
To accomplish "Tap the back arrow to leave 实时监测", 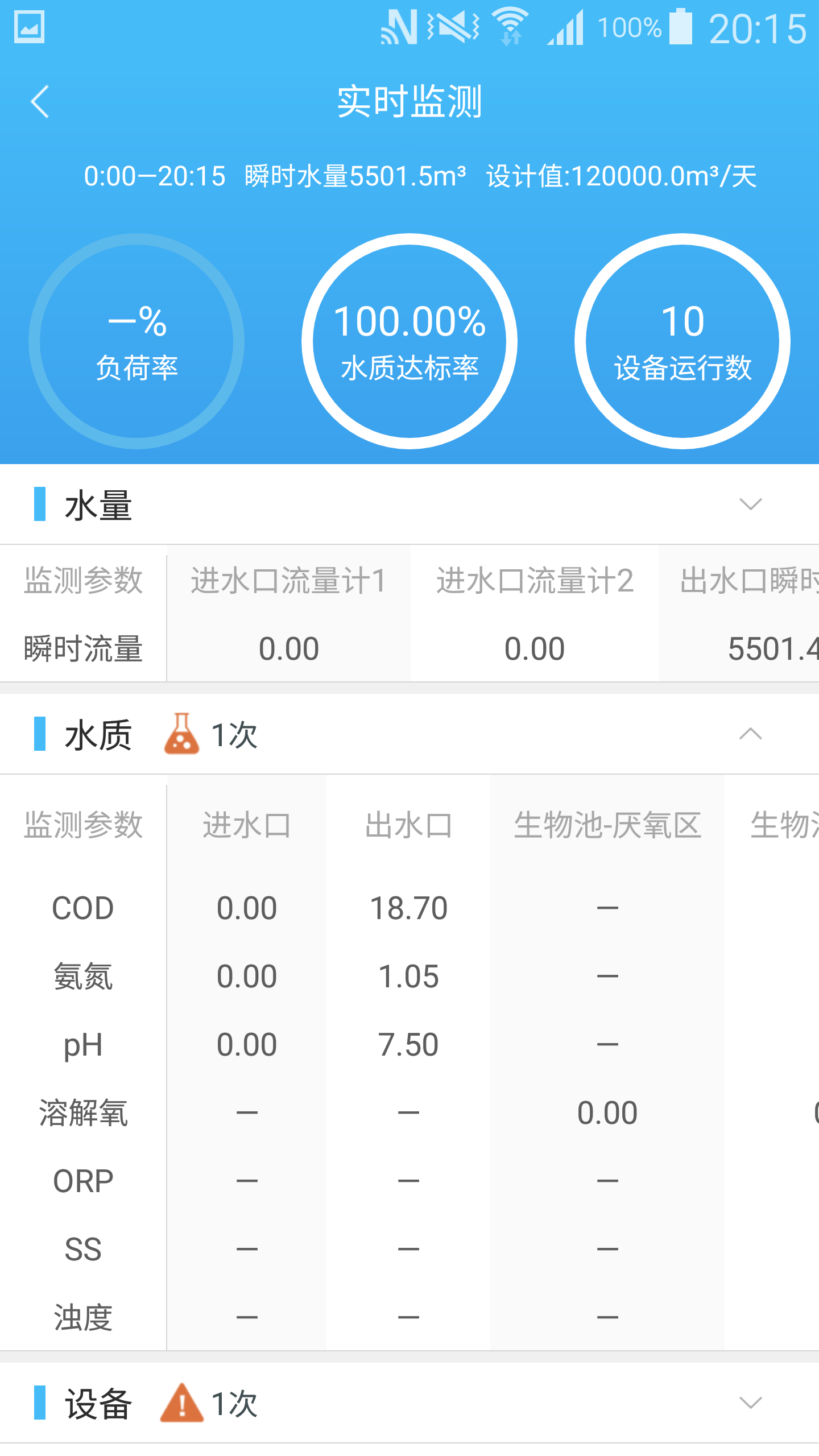I will point(40,102).
